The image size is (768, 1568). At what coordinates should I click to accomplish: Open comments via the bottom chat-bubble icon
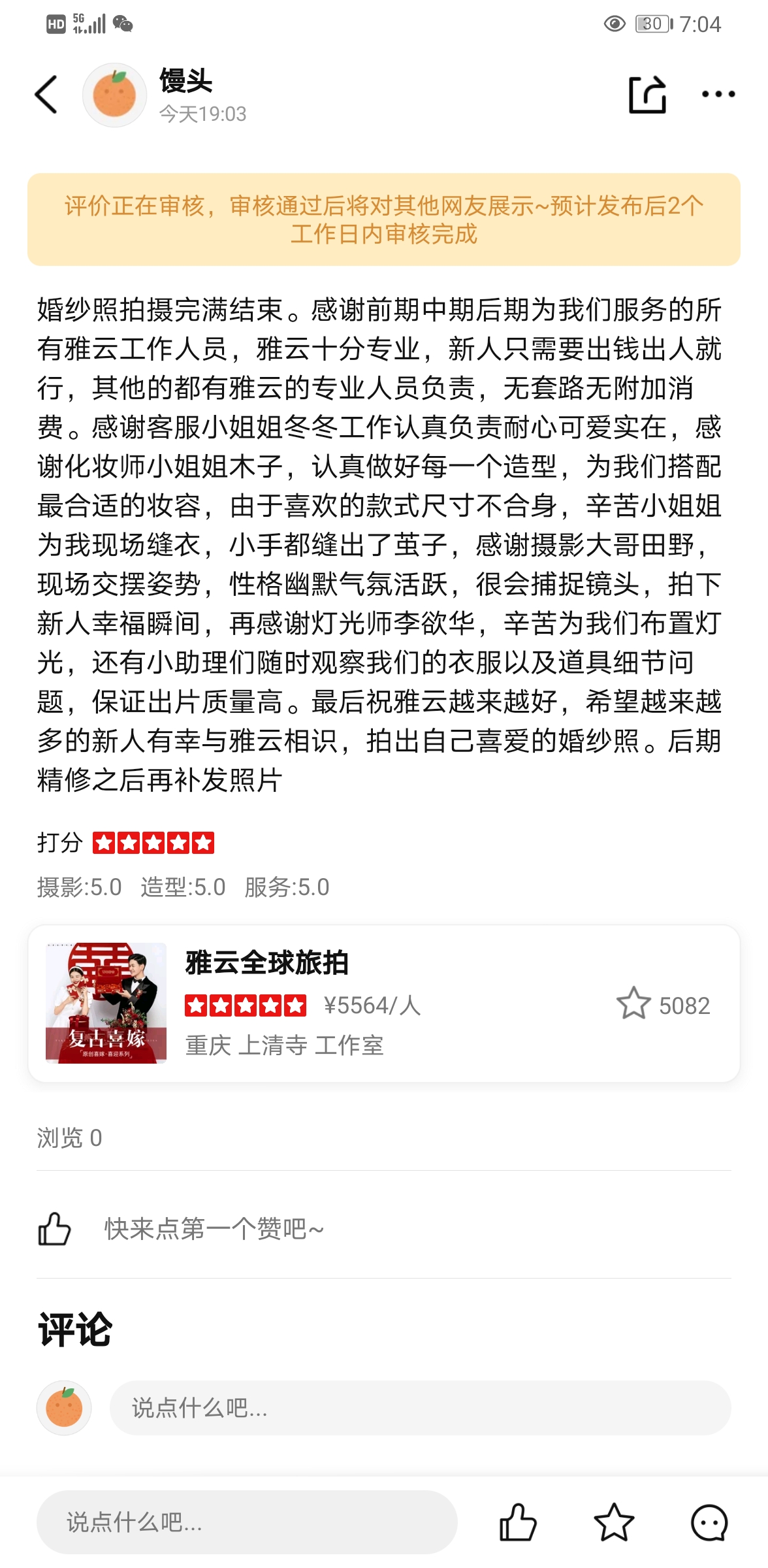click(x=709, y=1522)
